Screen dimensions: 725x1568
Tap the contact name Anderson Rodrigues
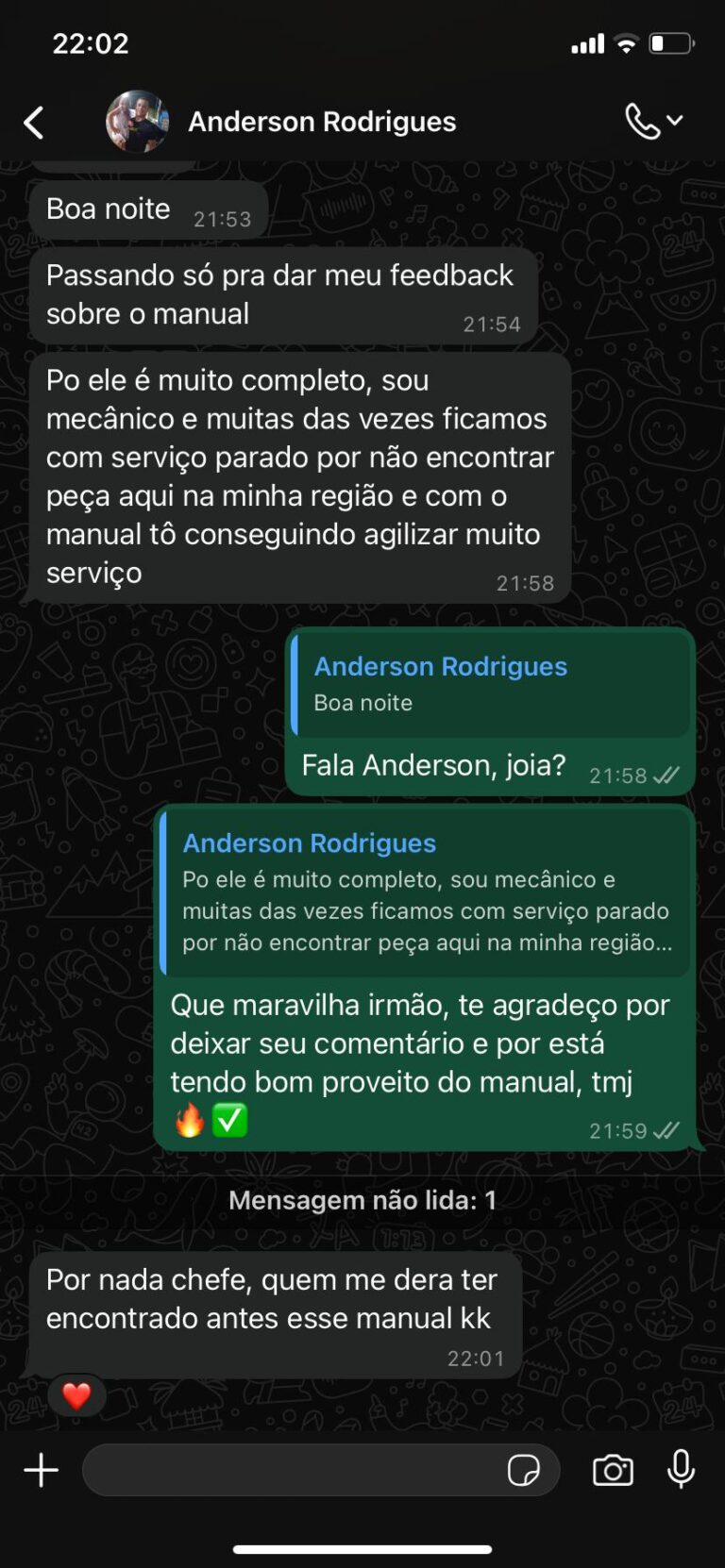pos(323,121)
